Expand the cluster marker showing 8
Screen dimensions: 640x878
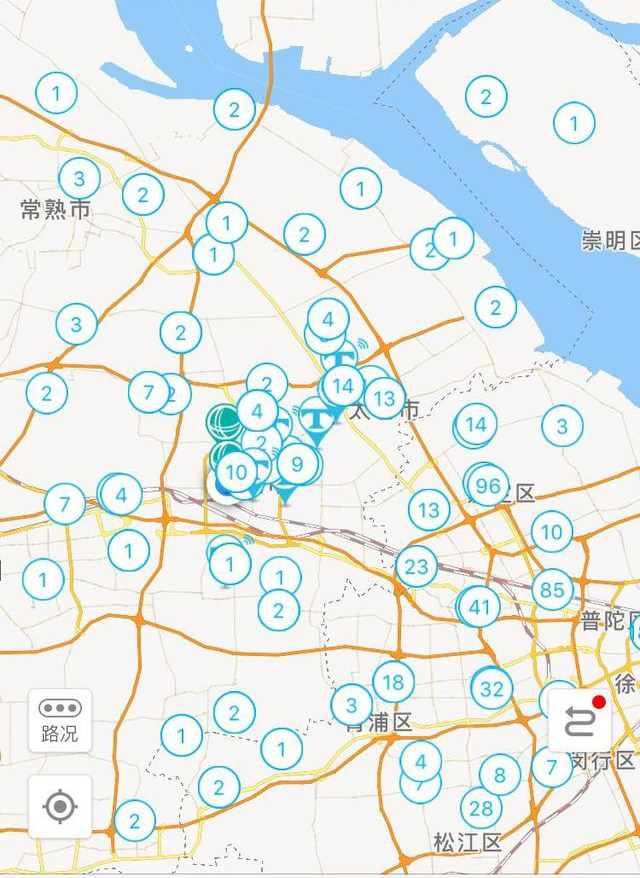500,774
